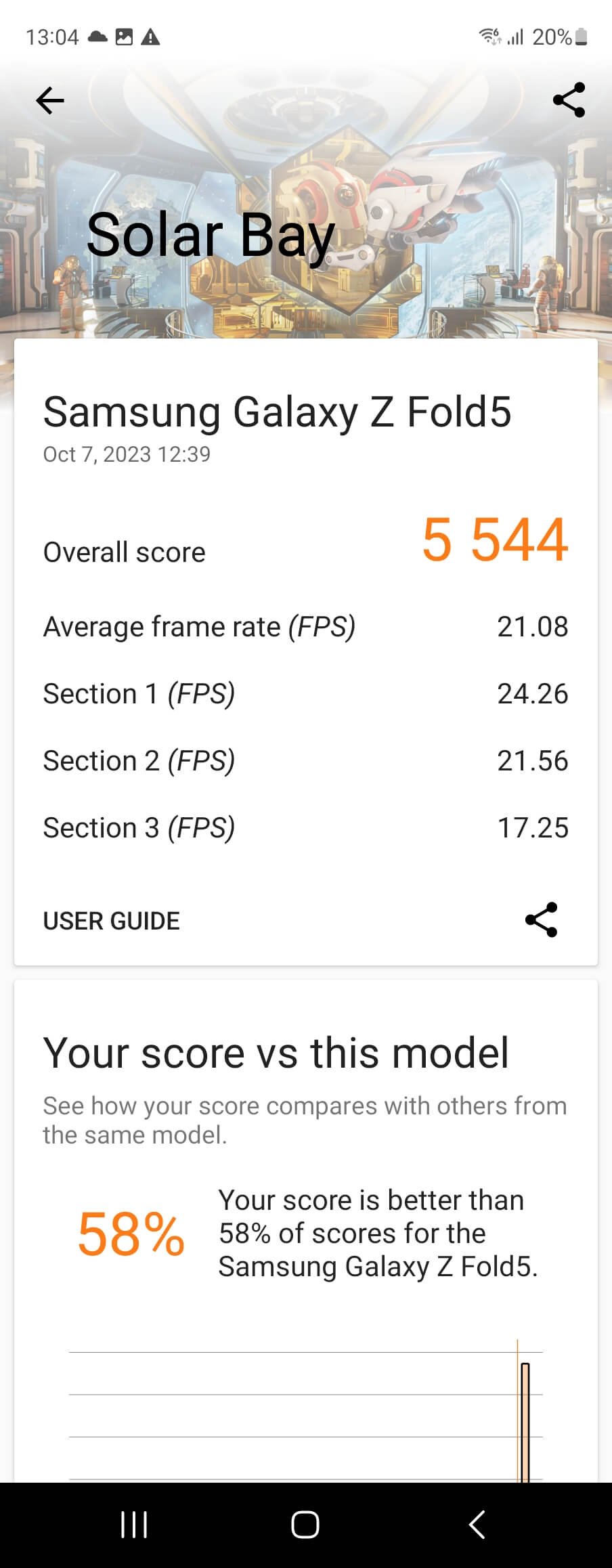Tap the system back button
This screenshot has height=1568, width=612.
[x=477, y=1525]
